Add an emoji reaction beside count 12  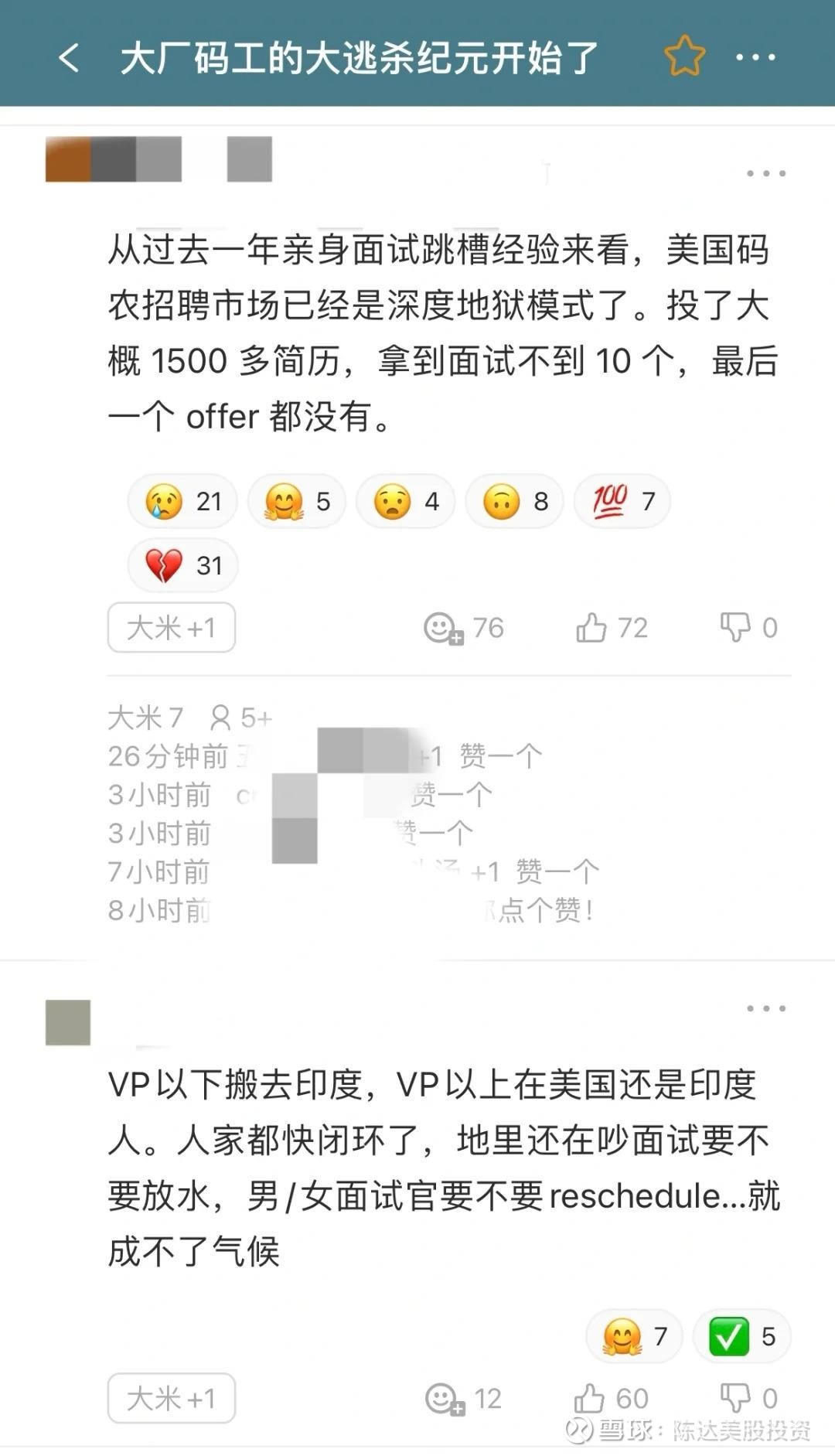[445, 1399]
